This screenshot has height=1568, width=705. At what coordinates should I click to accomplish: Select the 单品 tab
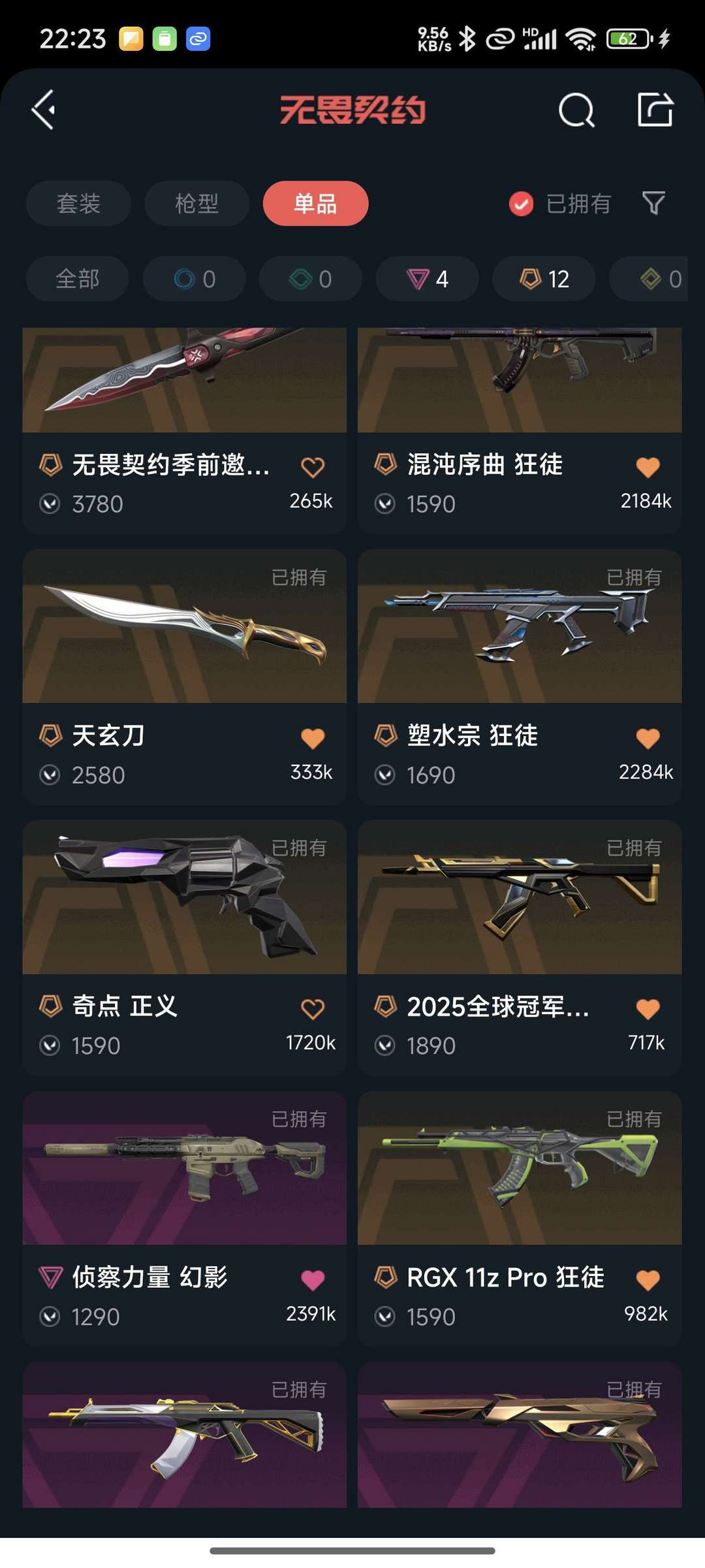pos(315,203)
